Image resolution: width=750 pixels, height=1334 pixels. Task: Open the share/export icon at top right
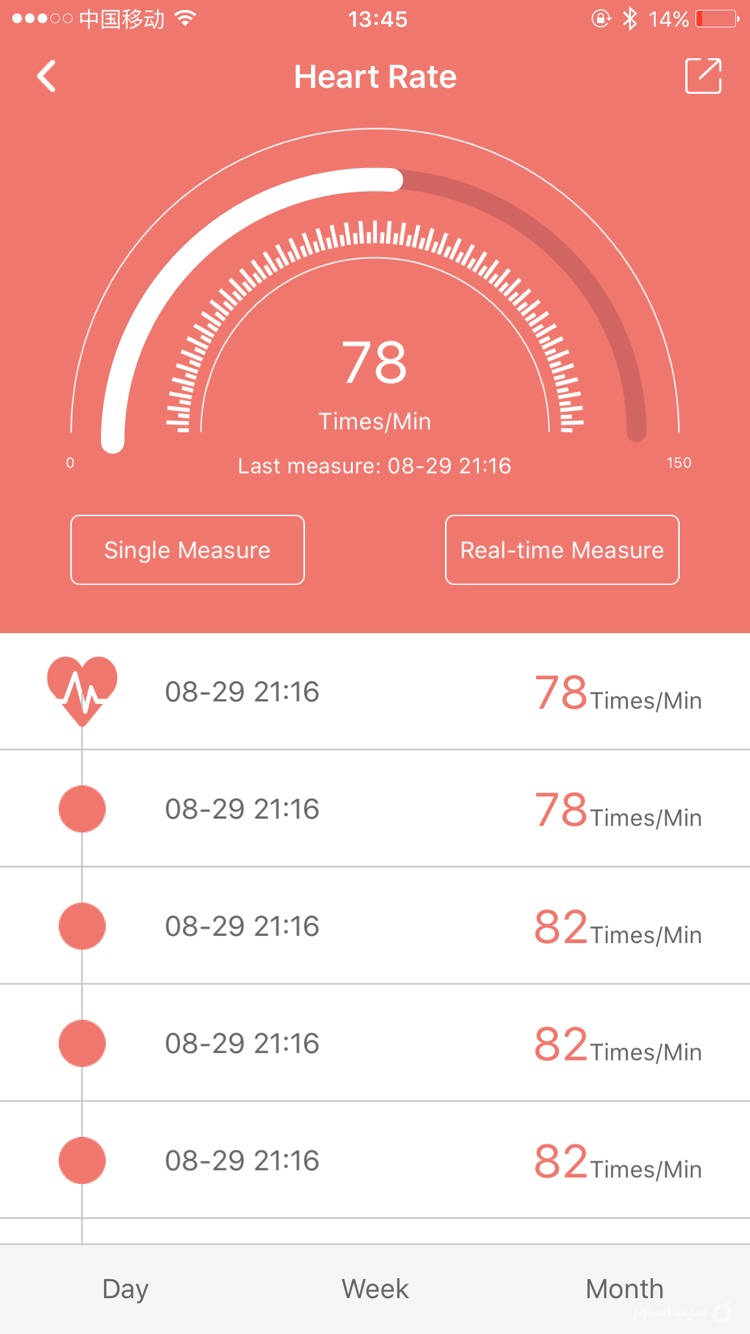(x=702, y=76)
